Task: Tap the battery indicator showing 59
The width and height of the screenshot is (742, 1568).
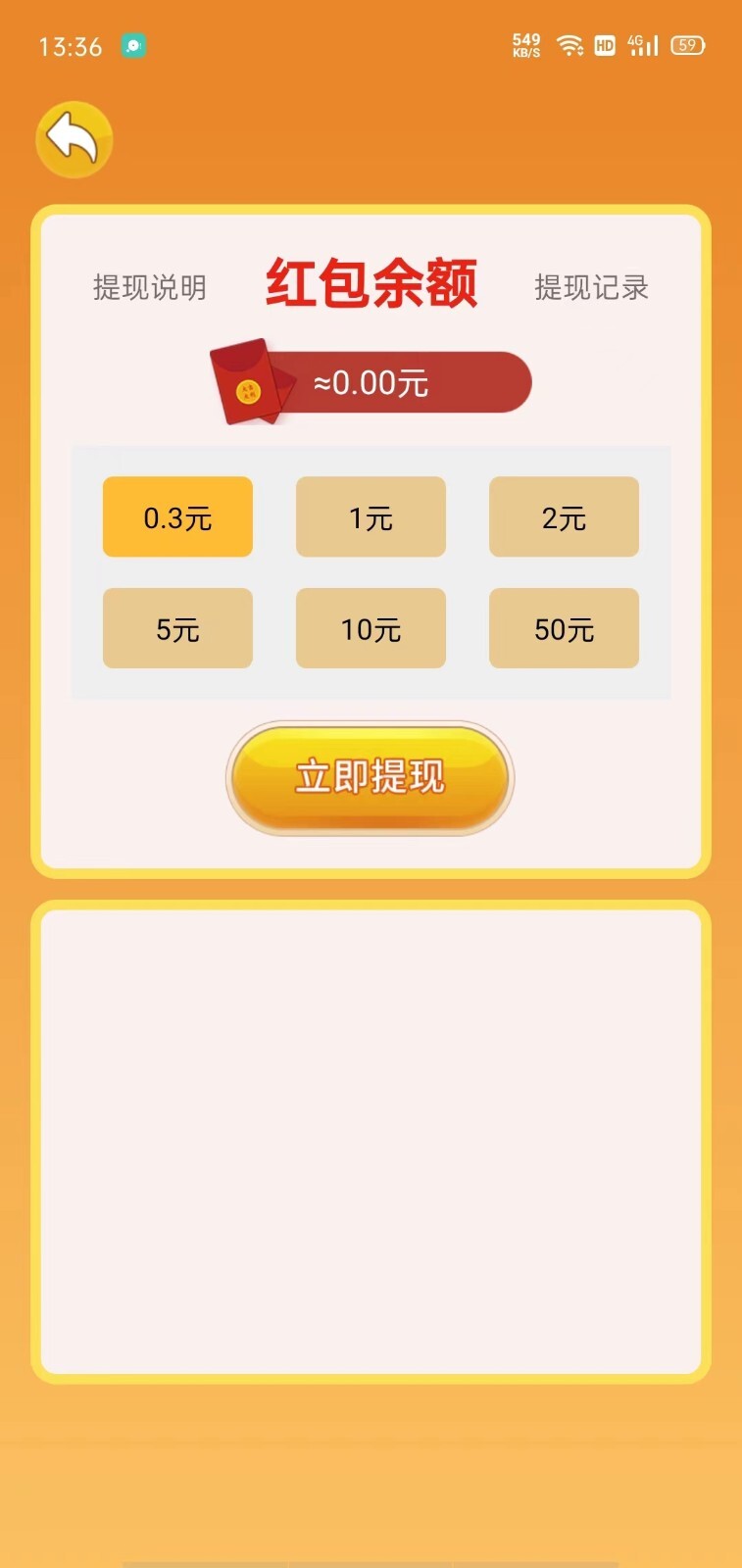Action: (688, 45)
